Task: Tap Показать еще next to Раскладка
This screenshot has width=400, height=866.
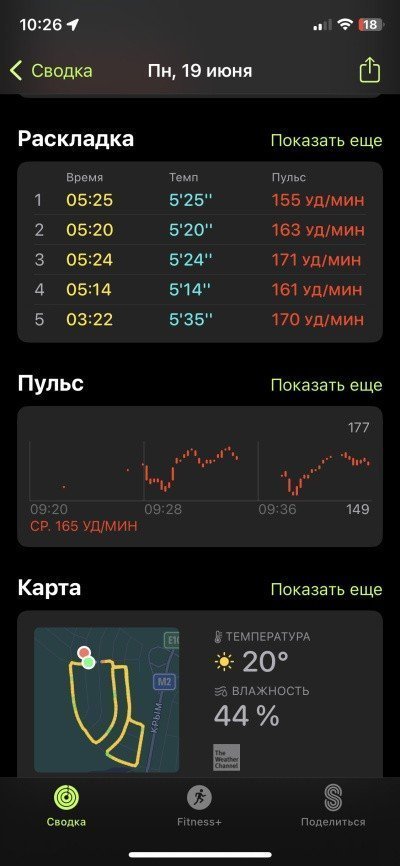Action: pos(326,140)
